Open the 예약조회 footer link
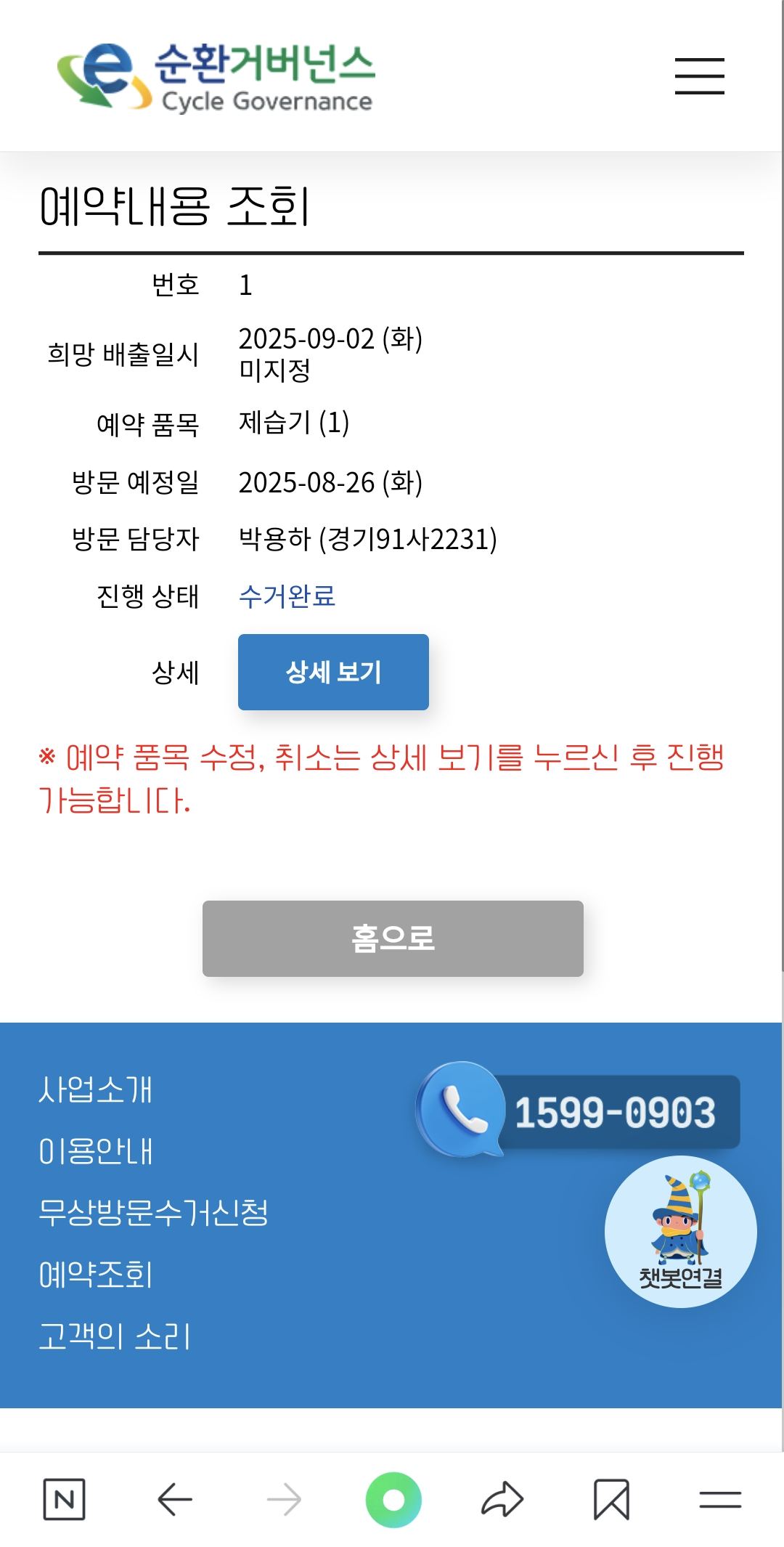The width and height of the screenshot is (784, 1547). [96, 1275]
